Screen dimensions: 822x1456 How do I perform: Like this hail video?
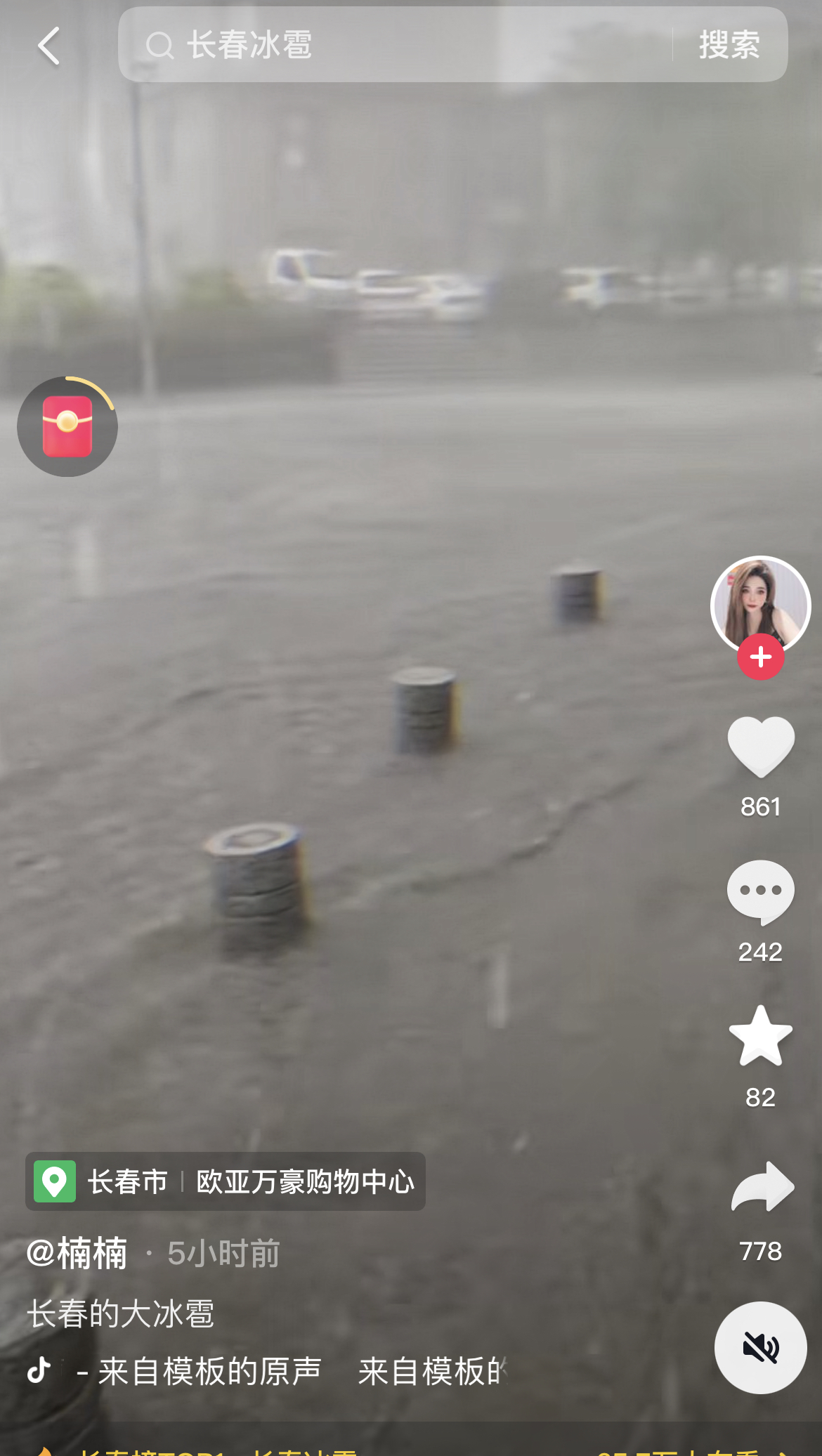tap(760, 748)
